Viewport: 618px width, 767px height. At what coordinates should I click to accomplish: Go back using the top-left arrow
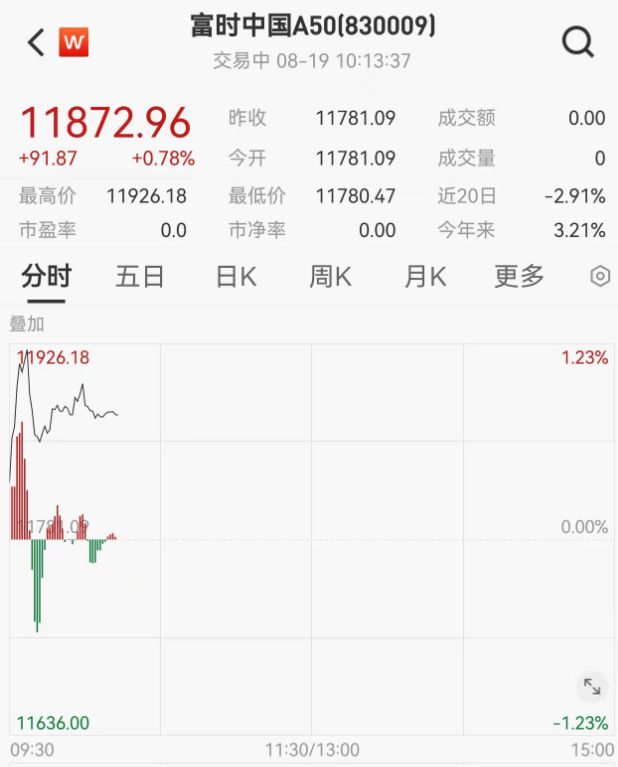pyautogui.click(x=36, y=43)
